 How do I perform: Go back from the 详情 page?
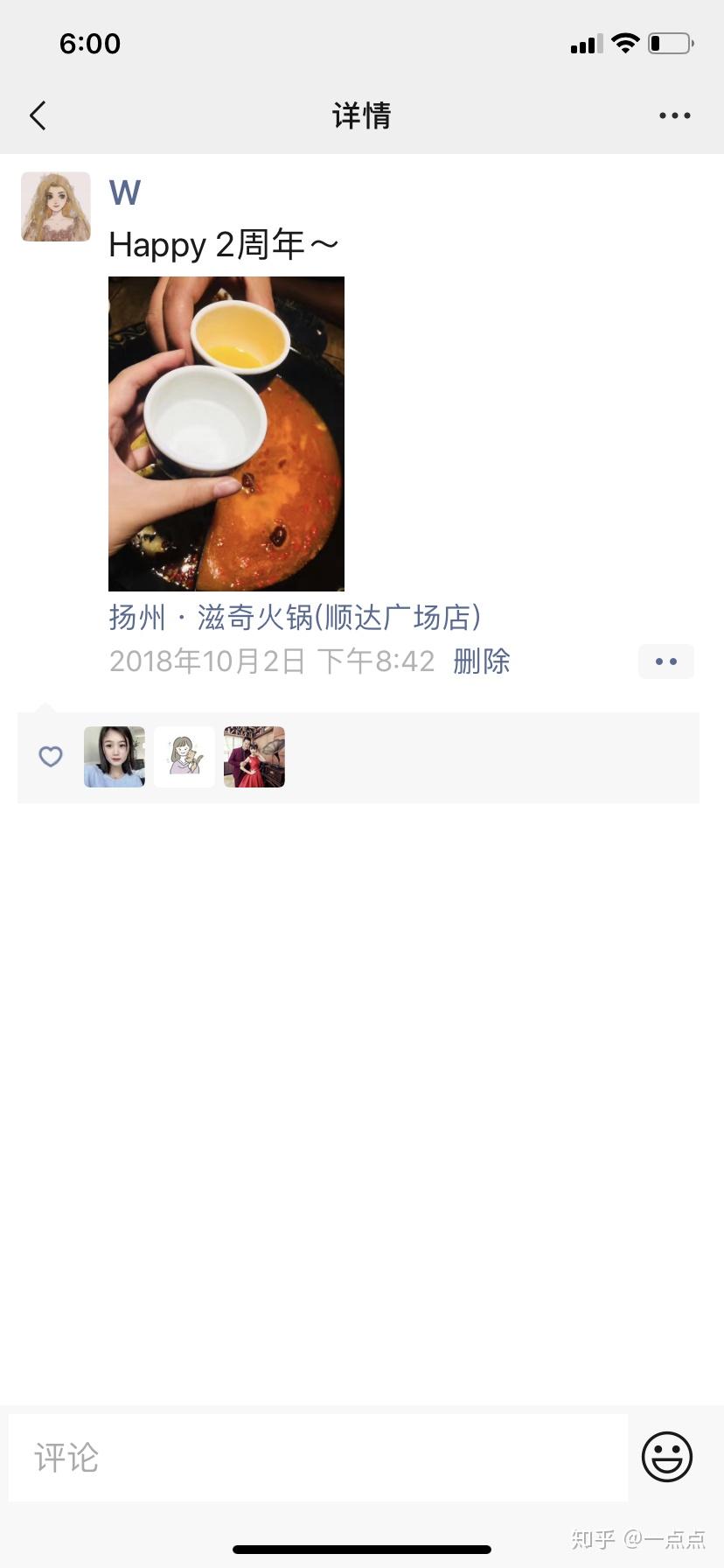click(38, 115)
